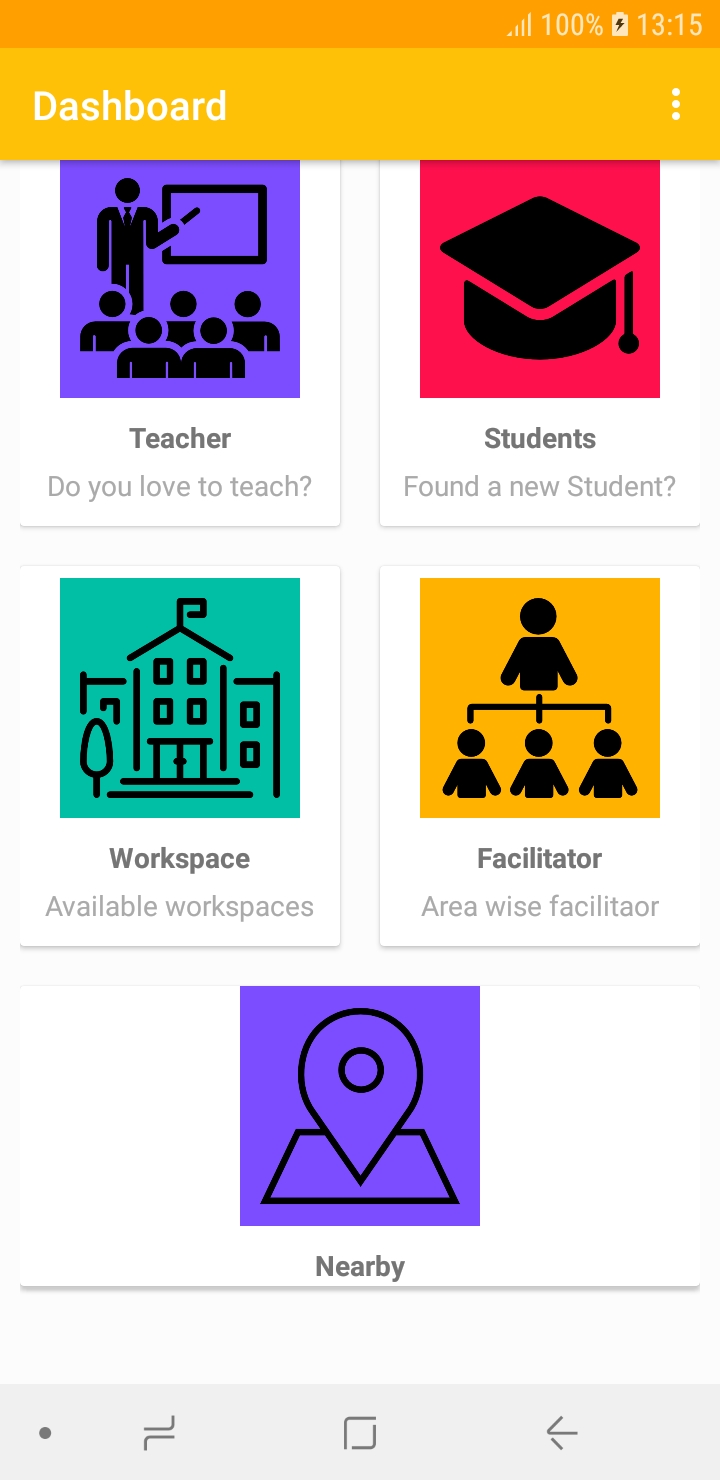Open the Teacher card
Image resolution: width=720 pixels, height=1480 pixels.
pyautogui.click(x=180, y=342)
